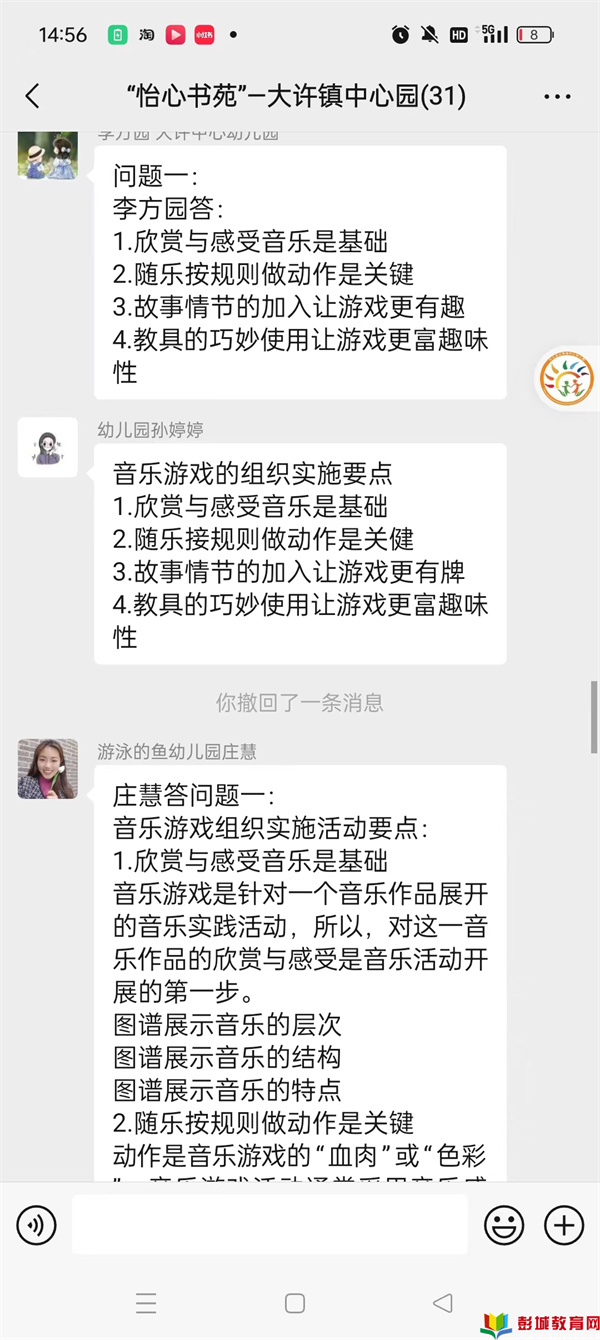Go back from the group chat
The image size is (600, 1340).
[32, 96]
